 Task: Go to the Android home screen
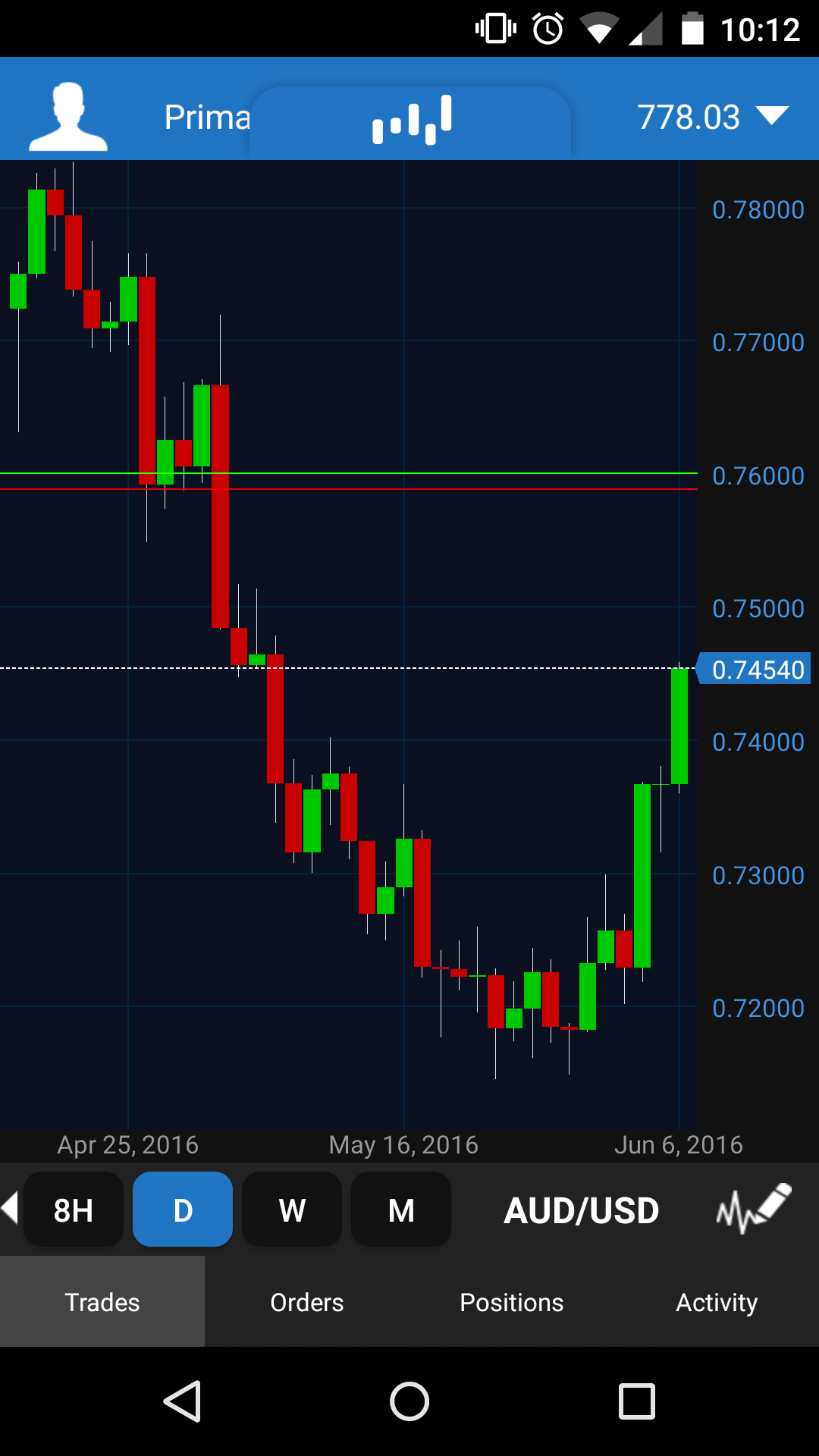point(409,1401)
